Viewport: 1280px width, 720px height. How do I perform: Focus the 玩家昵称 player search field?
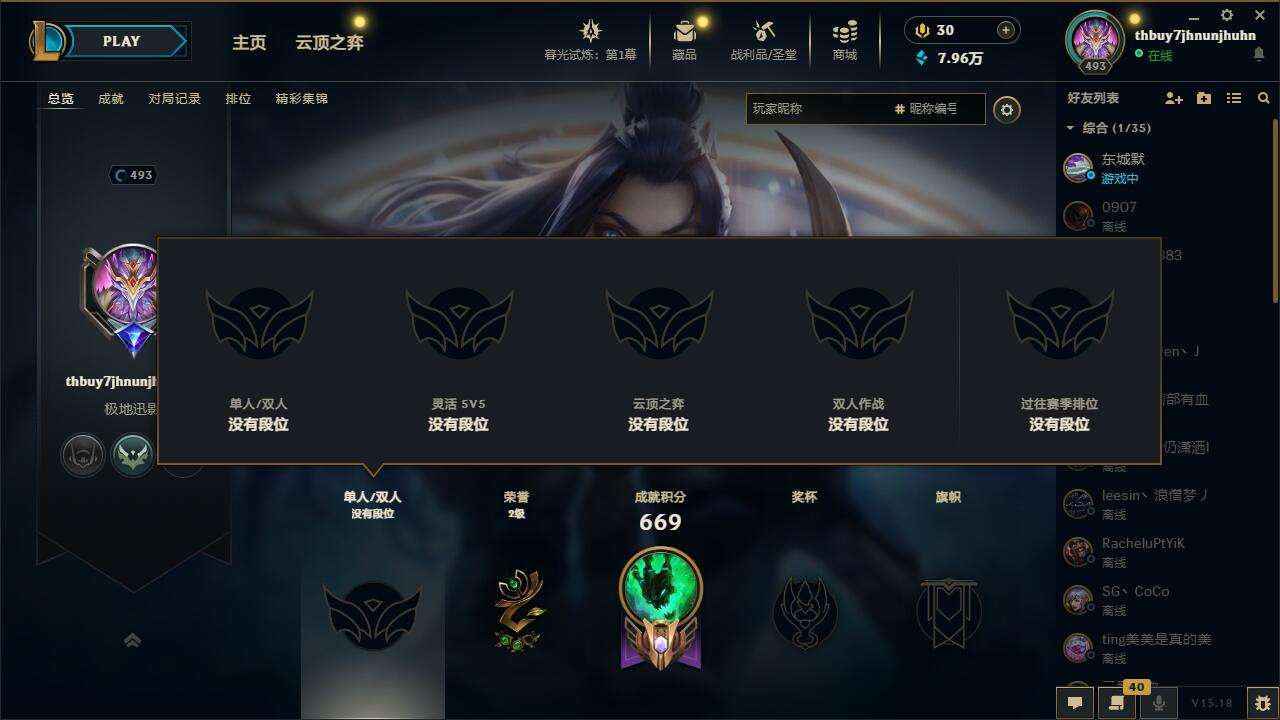pyautogui.click(x=815, y=109)
